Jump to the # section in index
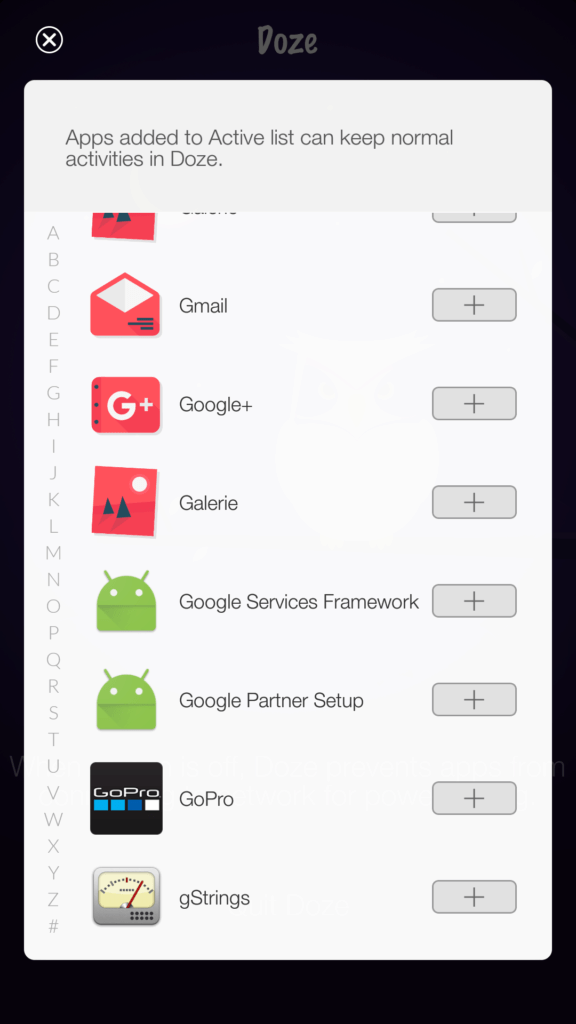The image size is (576, 1024). [x=54, y=926]
